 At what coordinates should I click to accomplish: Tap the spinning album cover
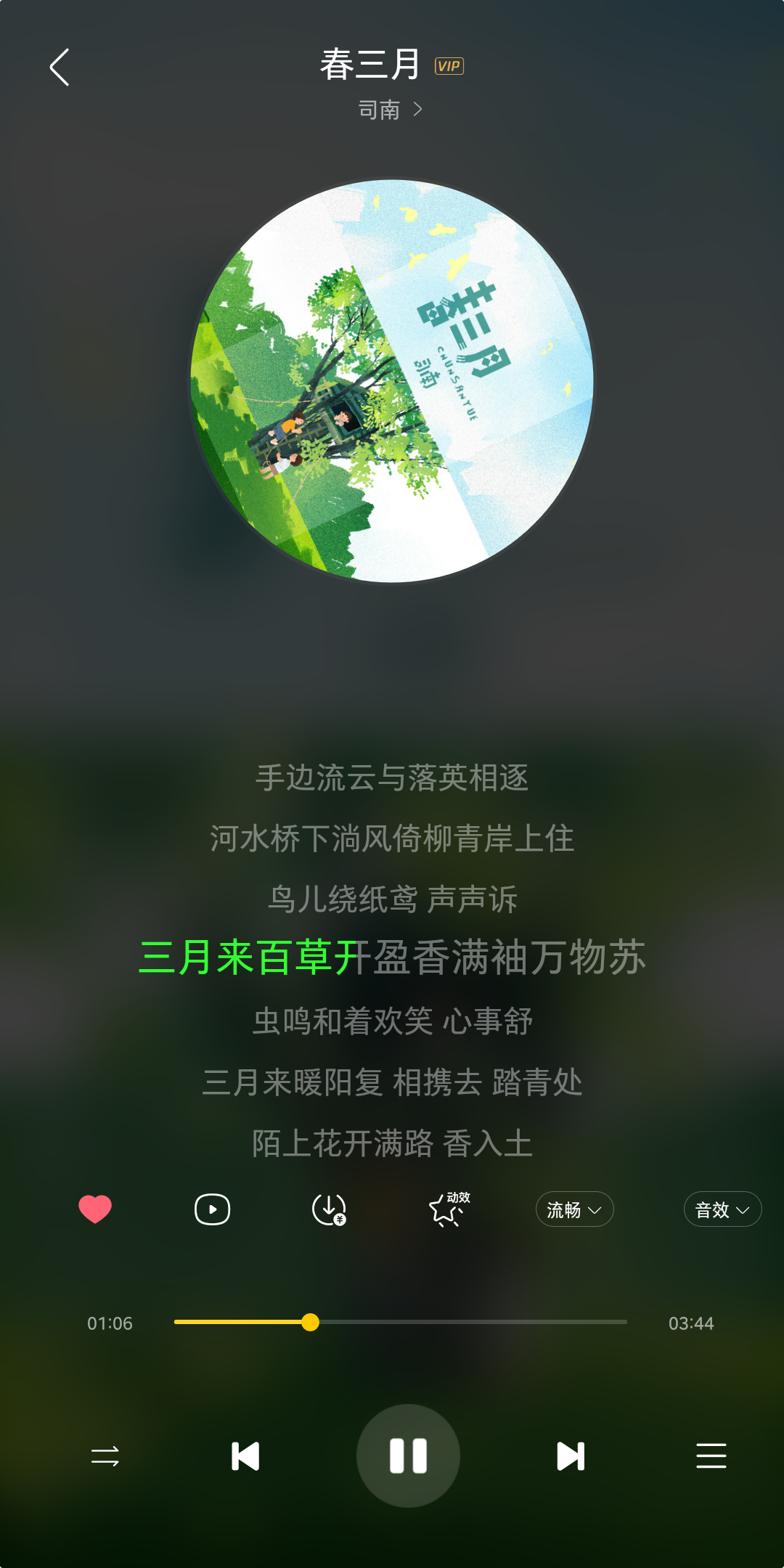click(x=392, y=381)
